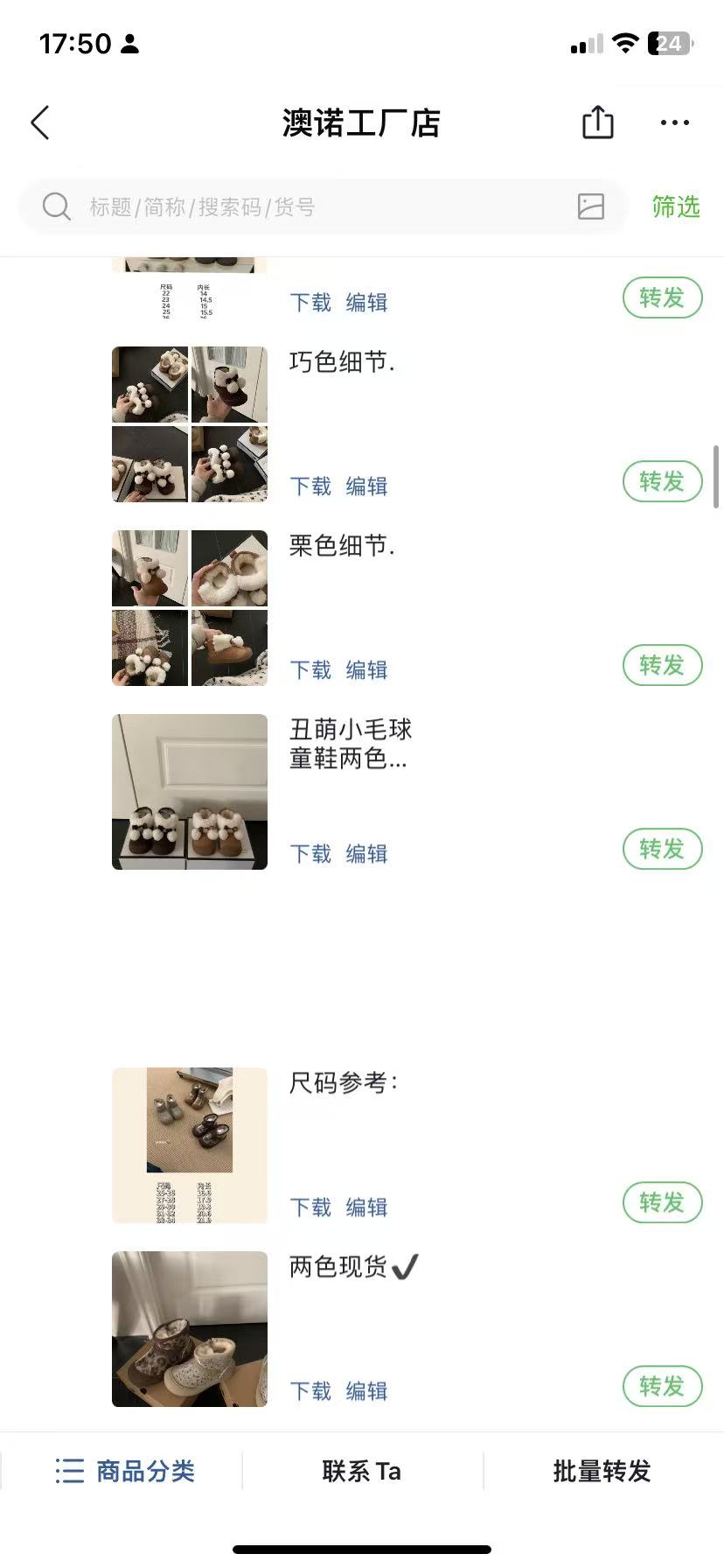Forward the 两色现货 item with 转发

click(662, 1387)
